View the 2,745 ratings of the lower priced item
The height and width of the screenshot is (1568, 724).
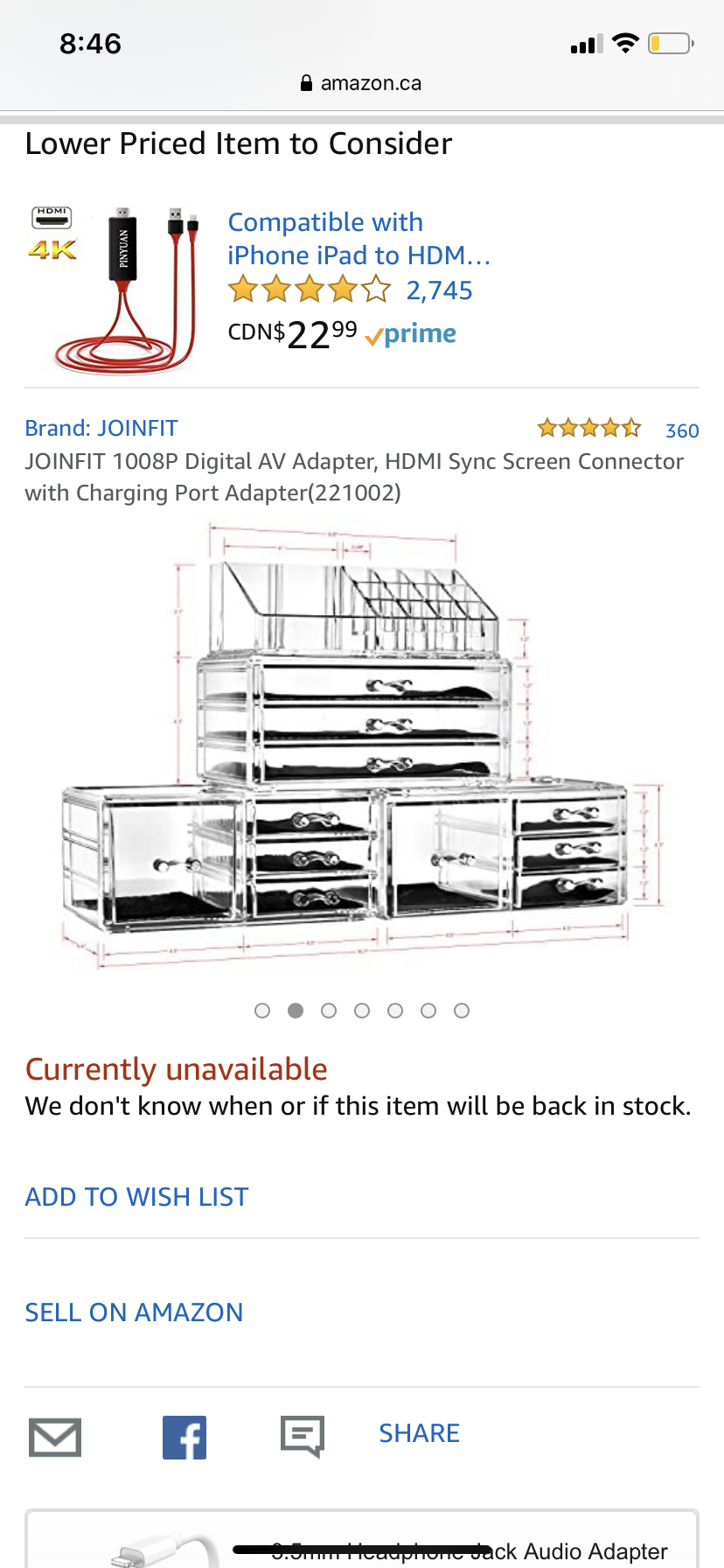439,290
